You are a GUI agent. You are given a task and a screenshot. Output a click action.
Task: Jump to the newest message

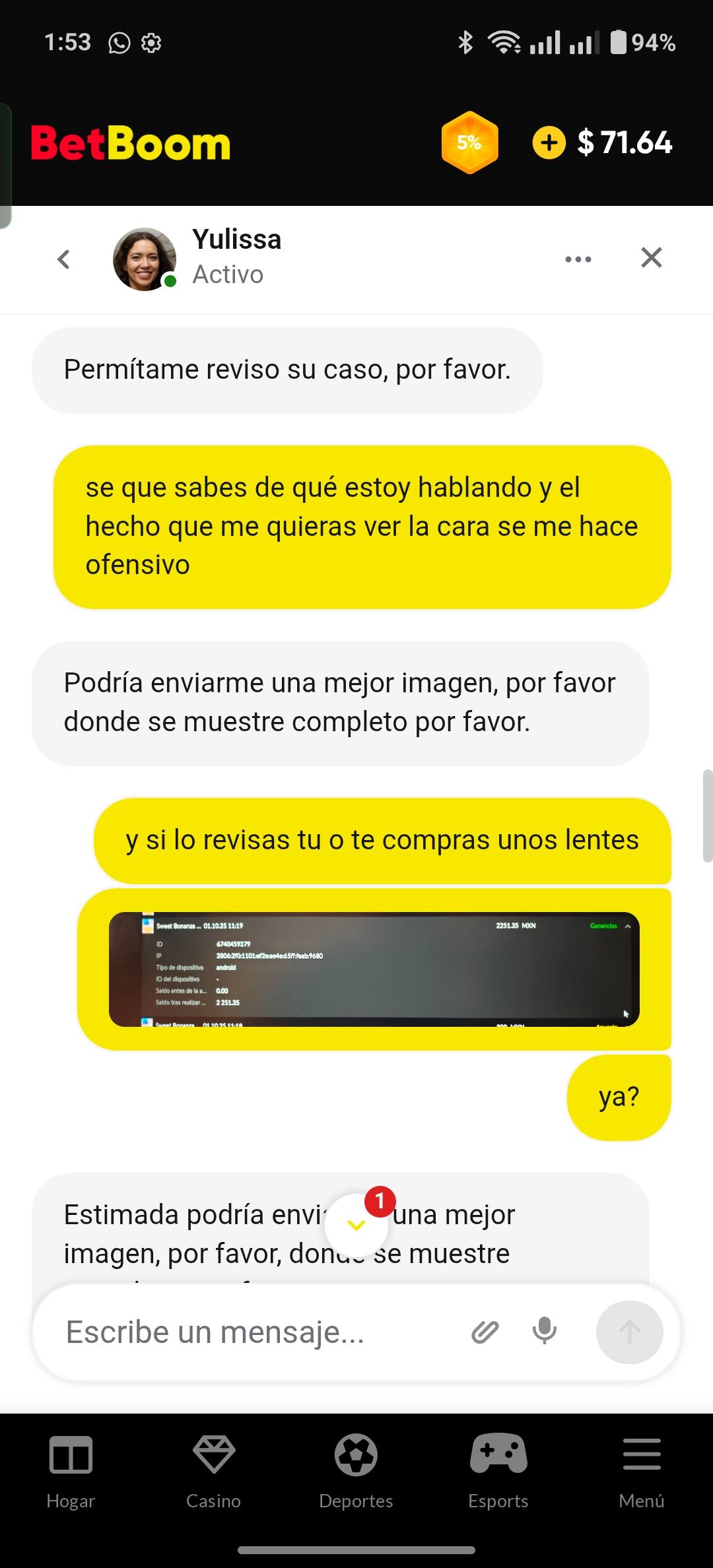click(356, 1225)
